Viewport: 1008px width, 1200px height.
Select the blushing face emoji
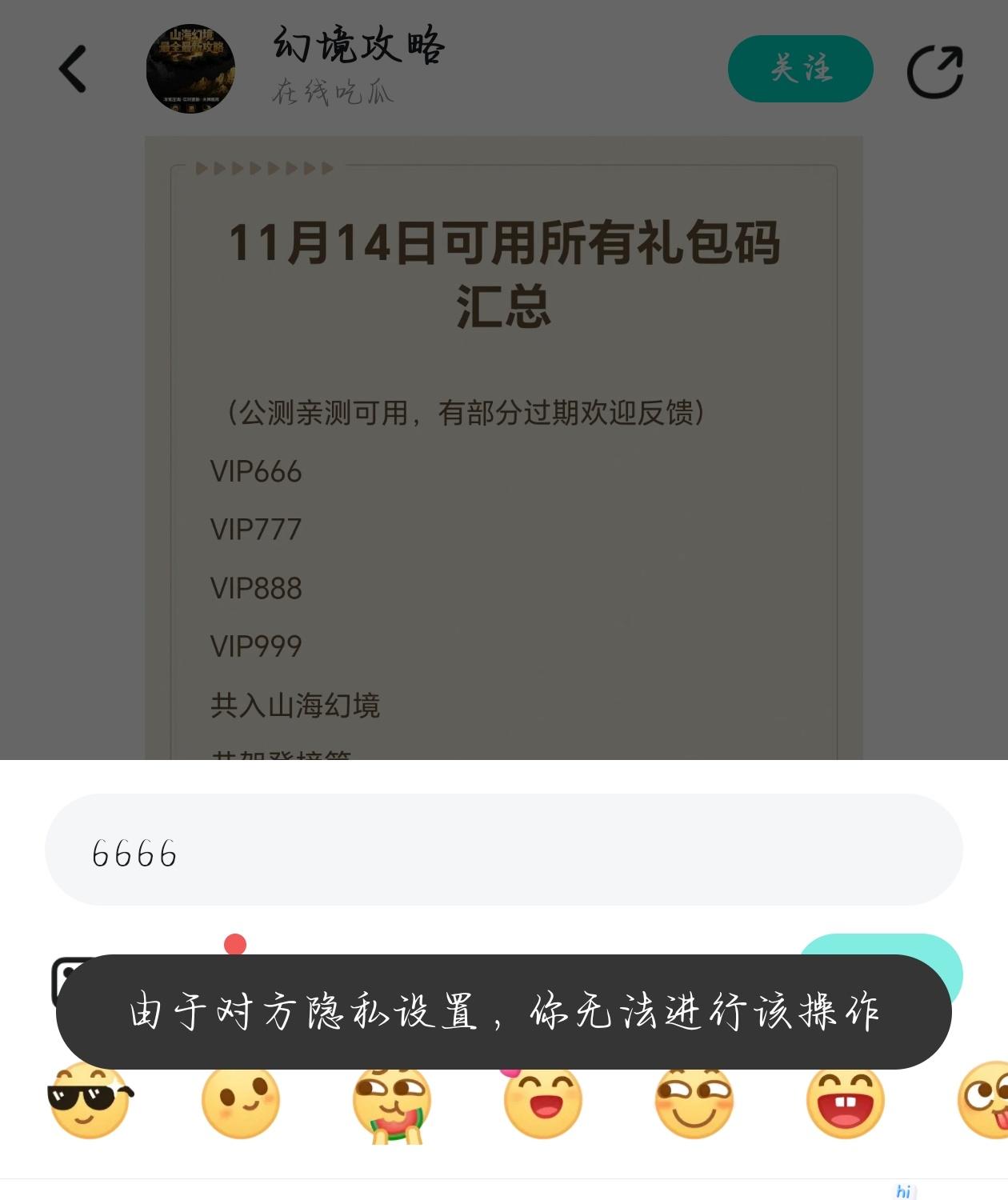(241, 1102)
